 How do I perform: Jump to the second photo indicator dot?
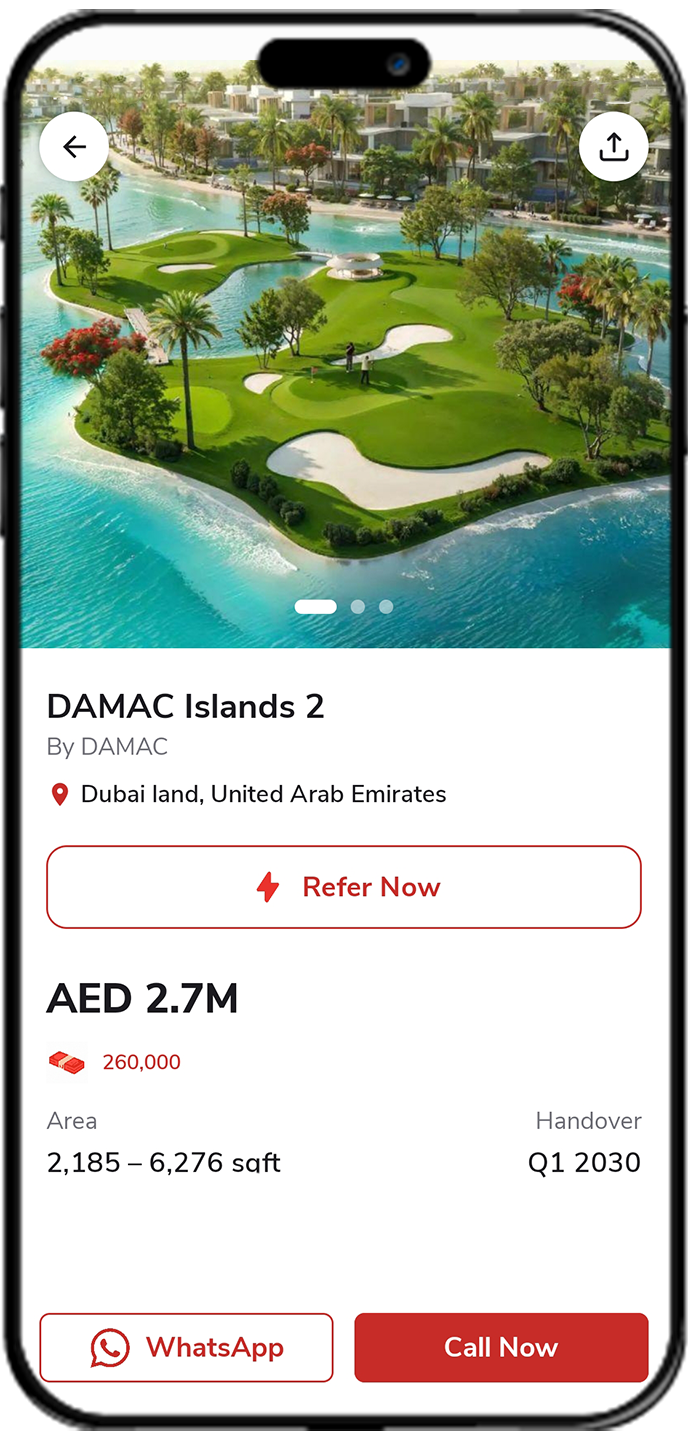(358, 606)
